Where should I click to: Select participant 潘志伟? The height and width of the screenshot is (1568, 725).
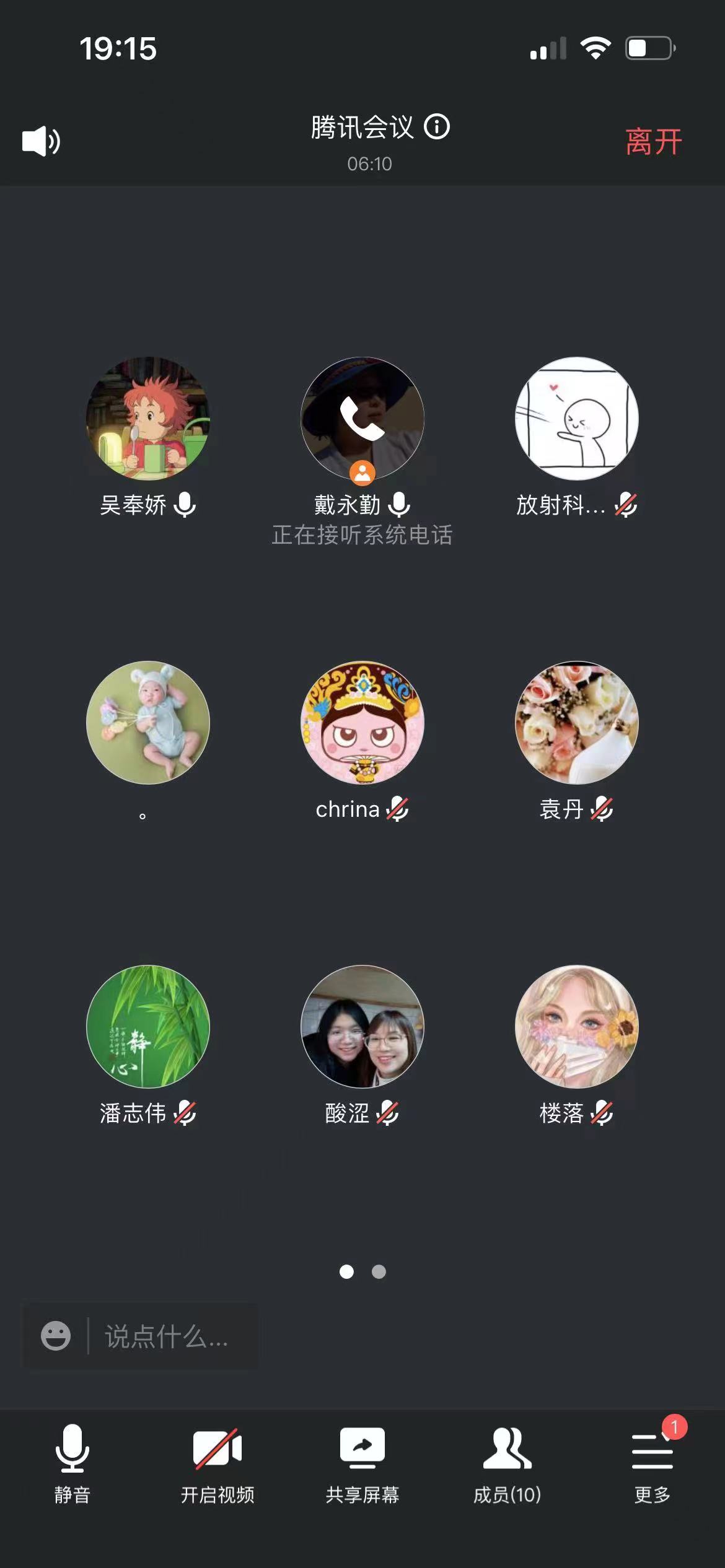click(x=147, y=1027)
